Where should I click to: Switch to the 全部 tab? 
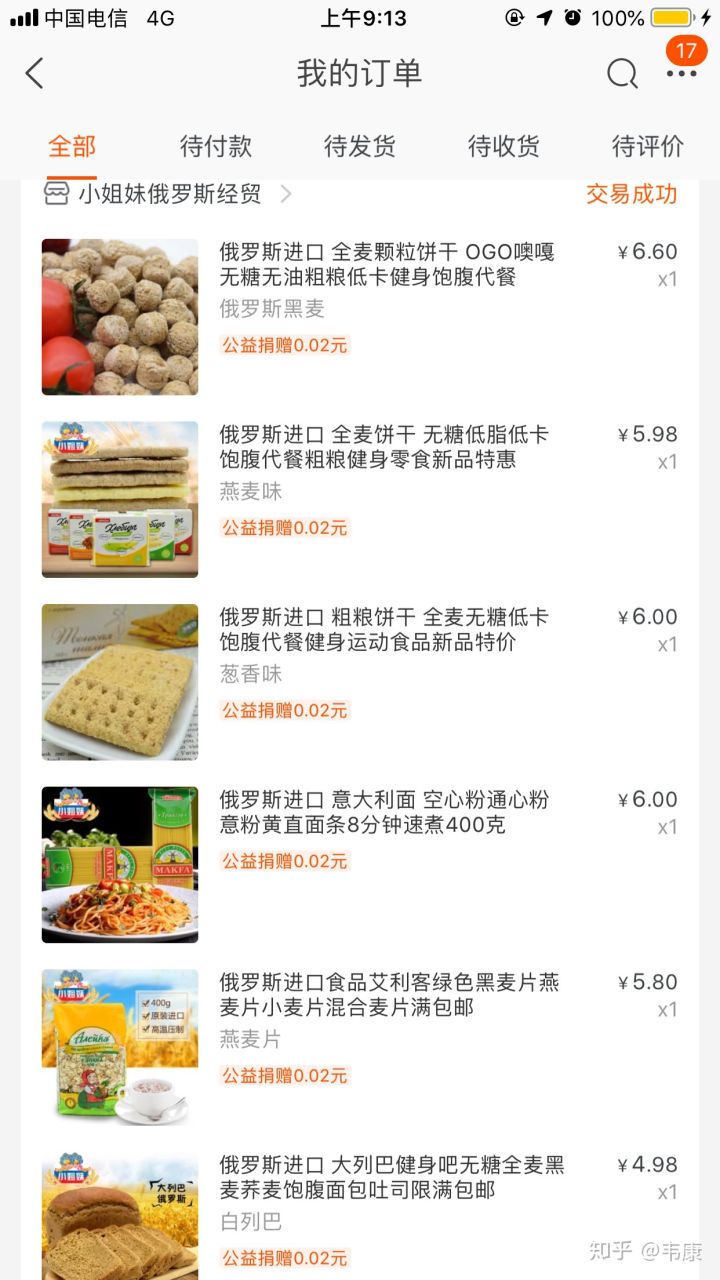pos(72,146)
